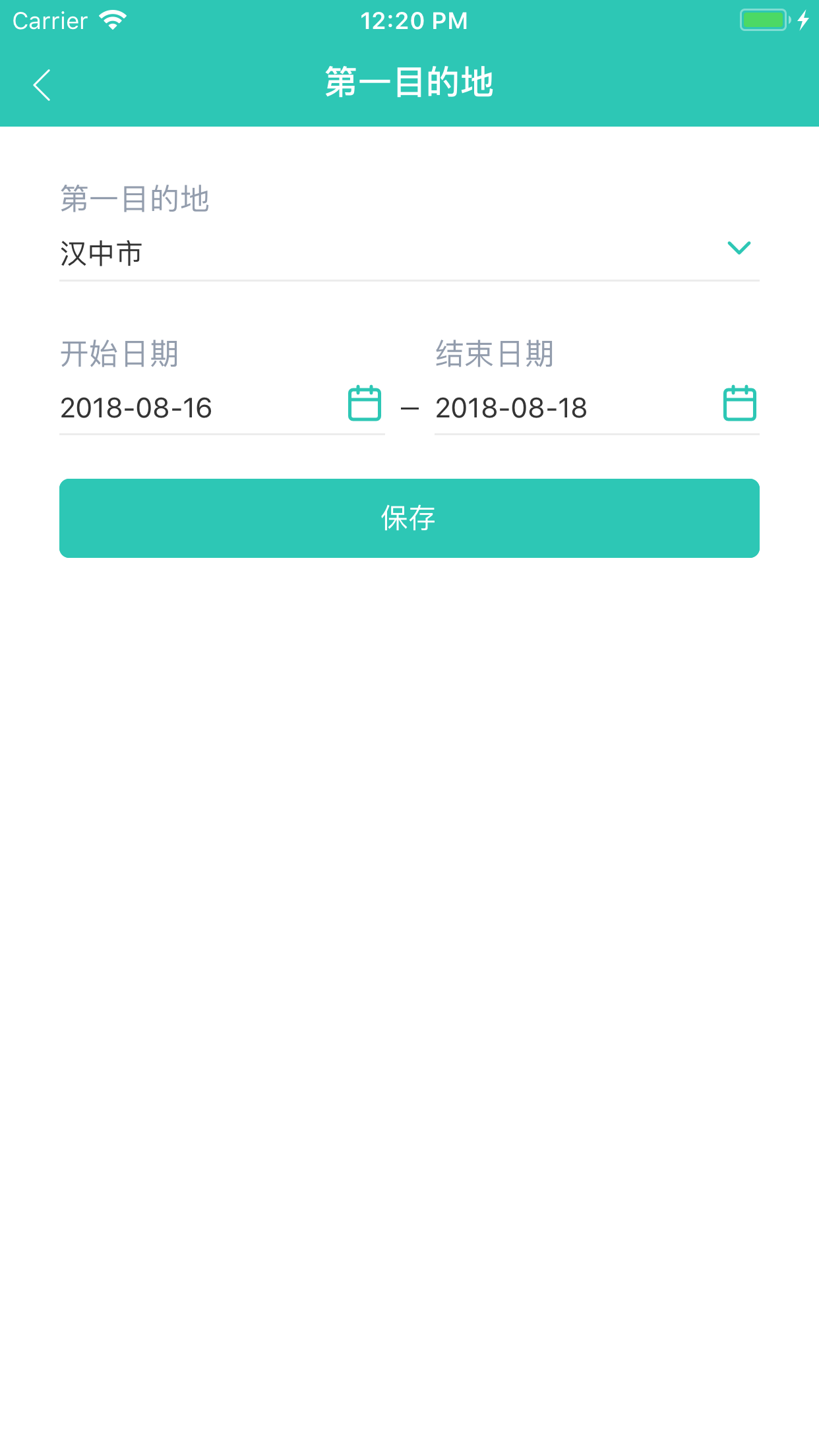Tap the 保存 button

(409, 518)
